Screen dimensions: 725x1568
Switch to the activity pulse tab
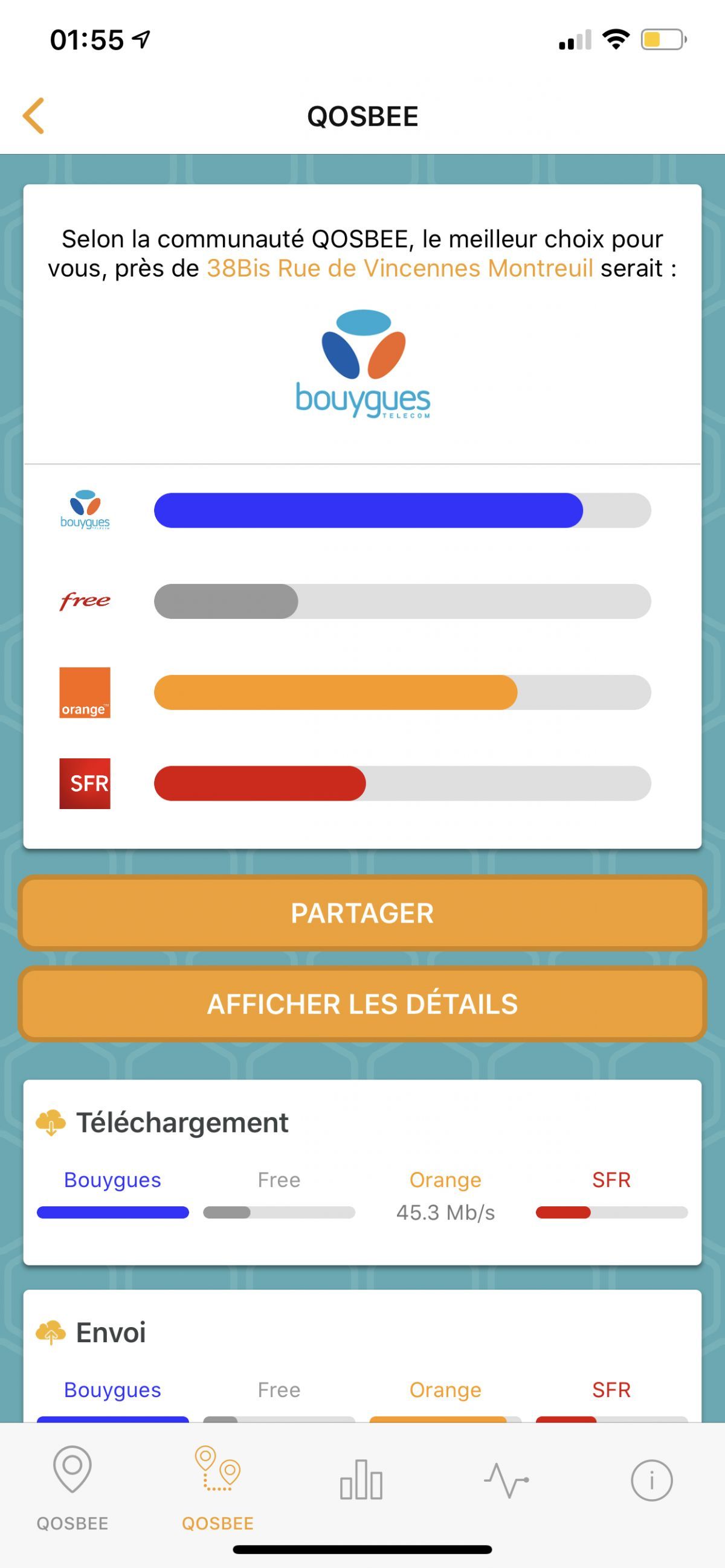[506, 1480]
